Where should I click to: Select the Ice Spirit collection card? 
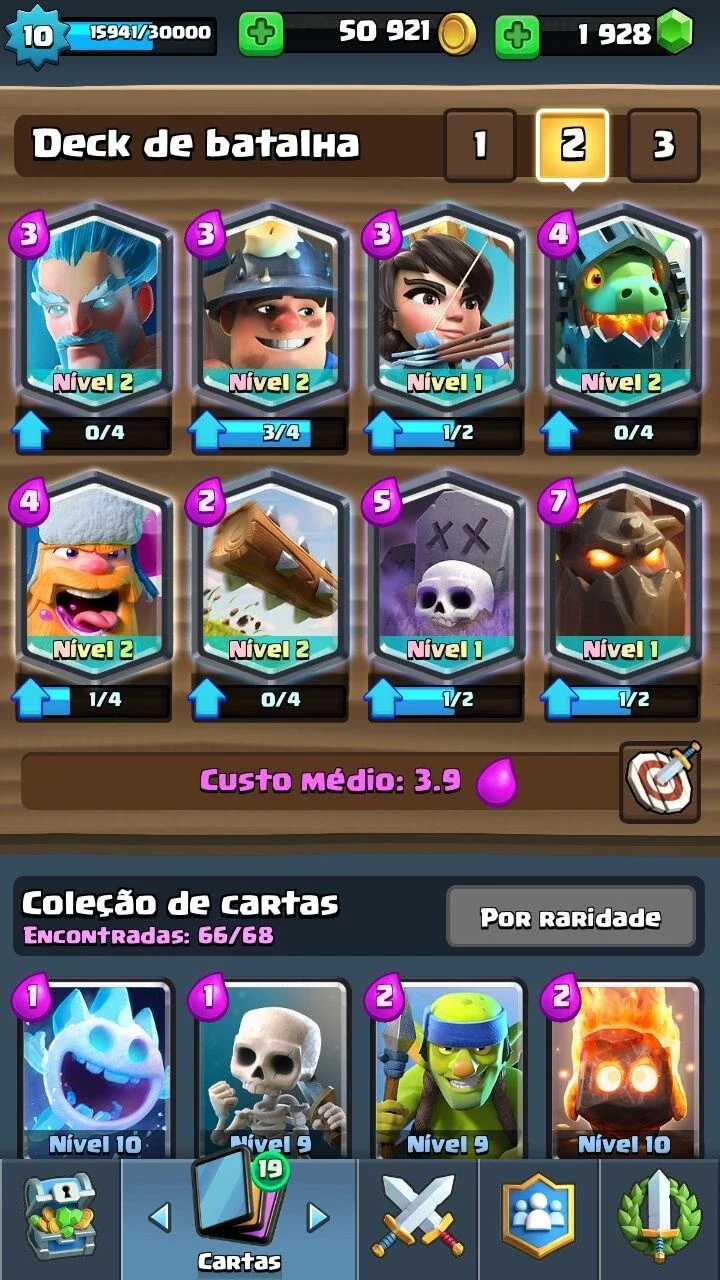click(93, 1068)
